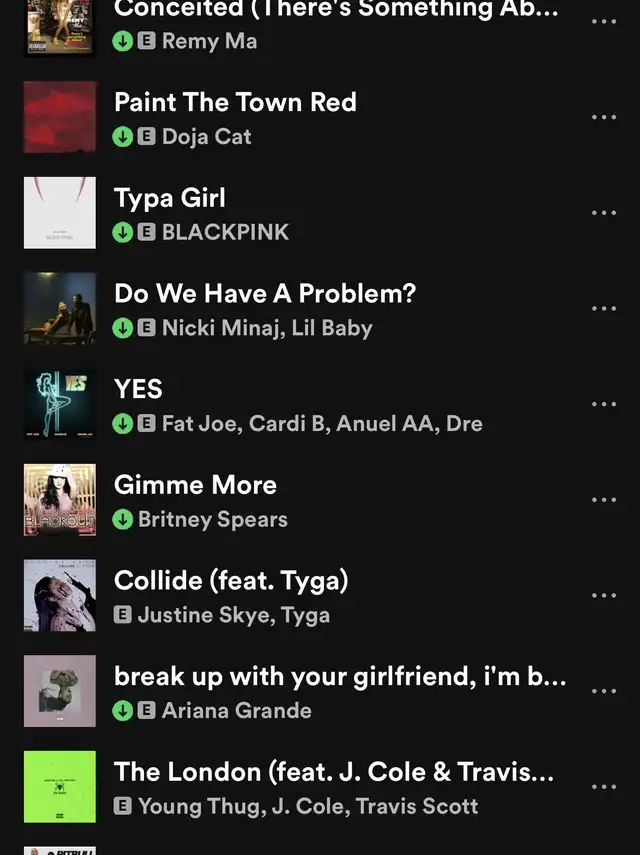The height and width of the screenshot is (855, 640).
Task: Play Gimme More by Britney Spears
Action: [196, 485]
